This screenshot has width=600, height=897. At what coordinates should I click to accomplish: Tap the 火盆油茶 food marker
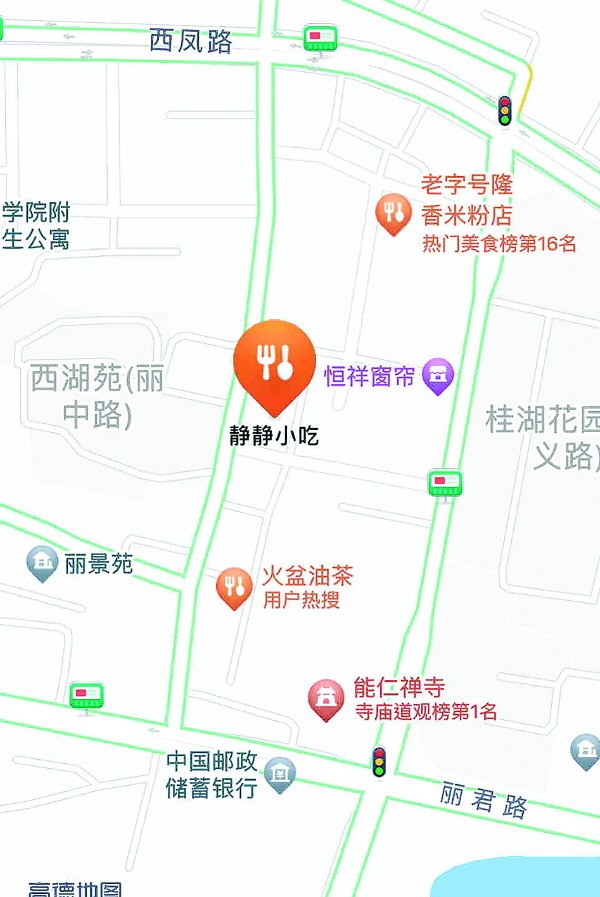(x=234, y=586)
